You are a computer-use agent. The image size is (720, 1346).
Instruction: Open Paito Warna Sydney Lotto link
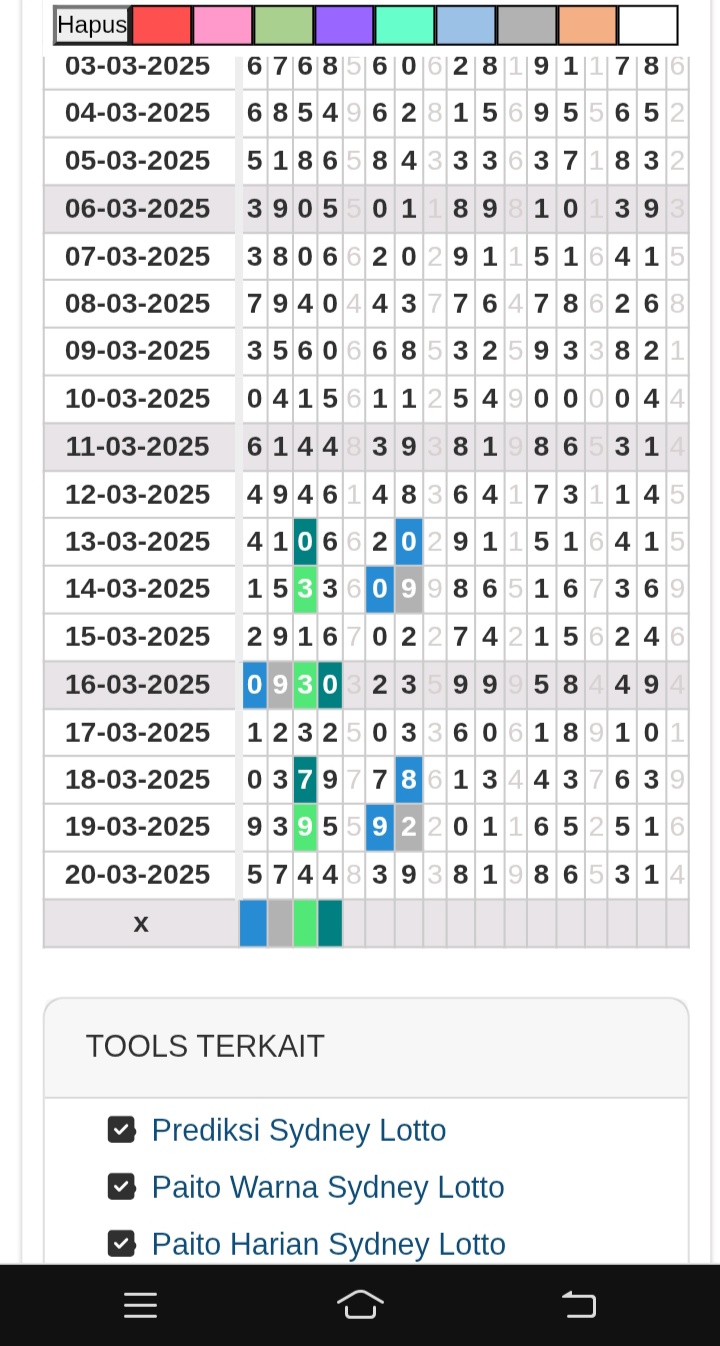coord(328,1187)
